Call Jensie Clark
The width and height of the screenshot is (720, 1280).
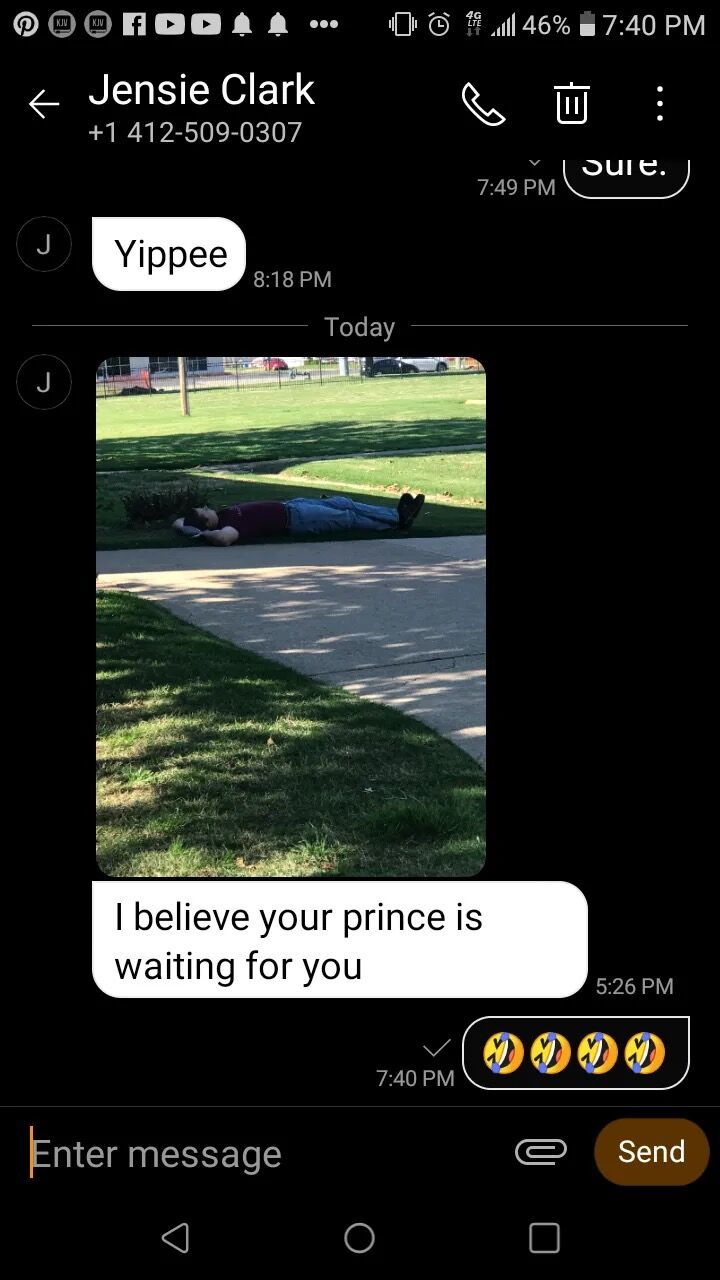tap(483, 104)
